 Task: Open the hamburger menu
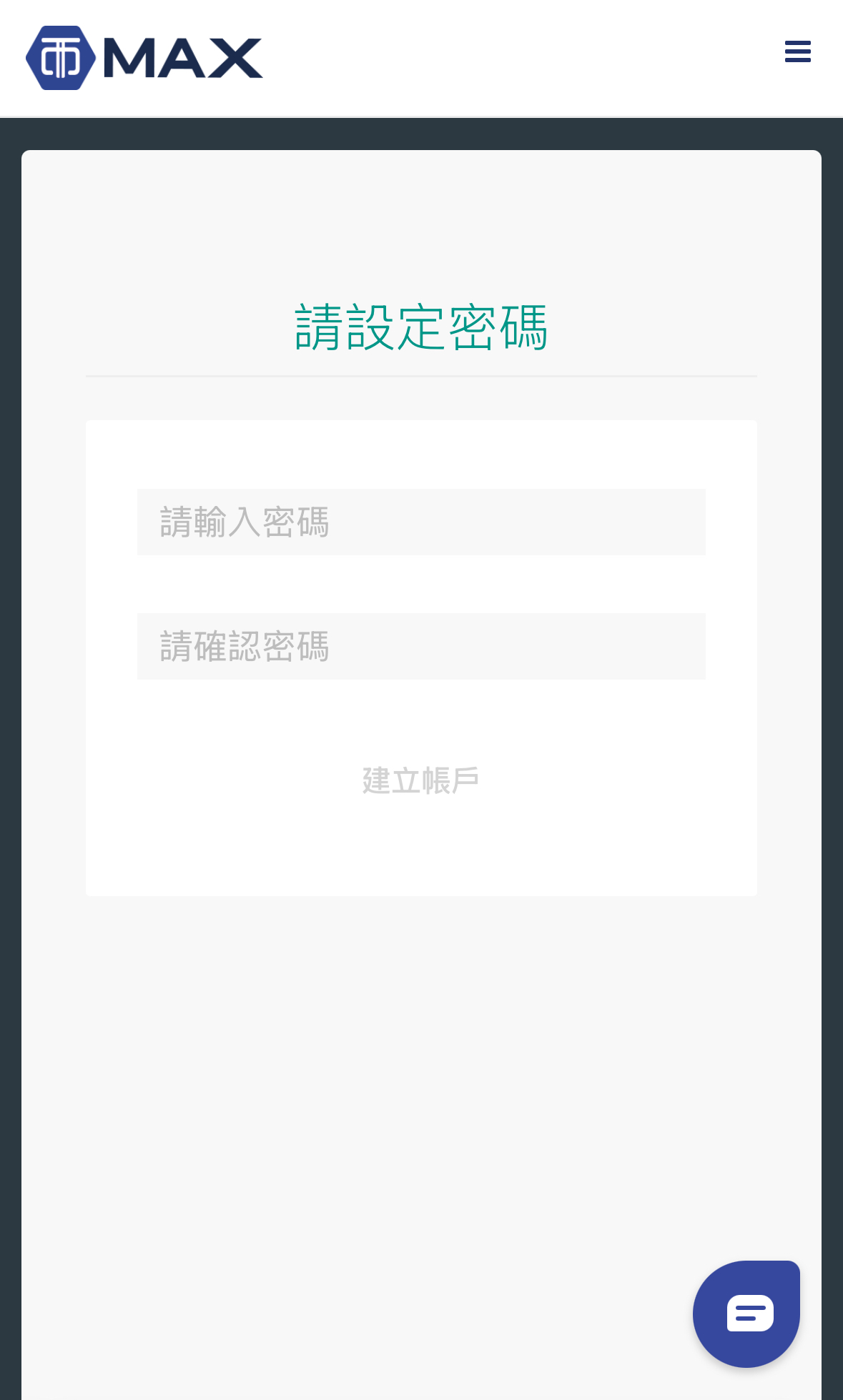click(797, 51)
